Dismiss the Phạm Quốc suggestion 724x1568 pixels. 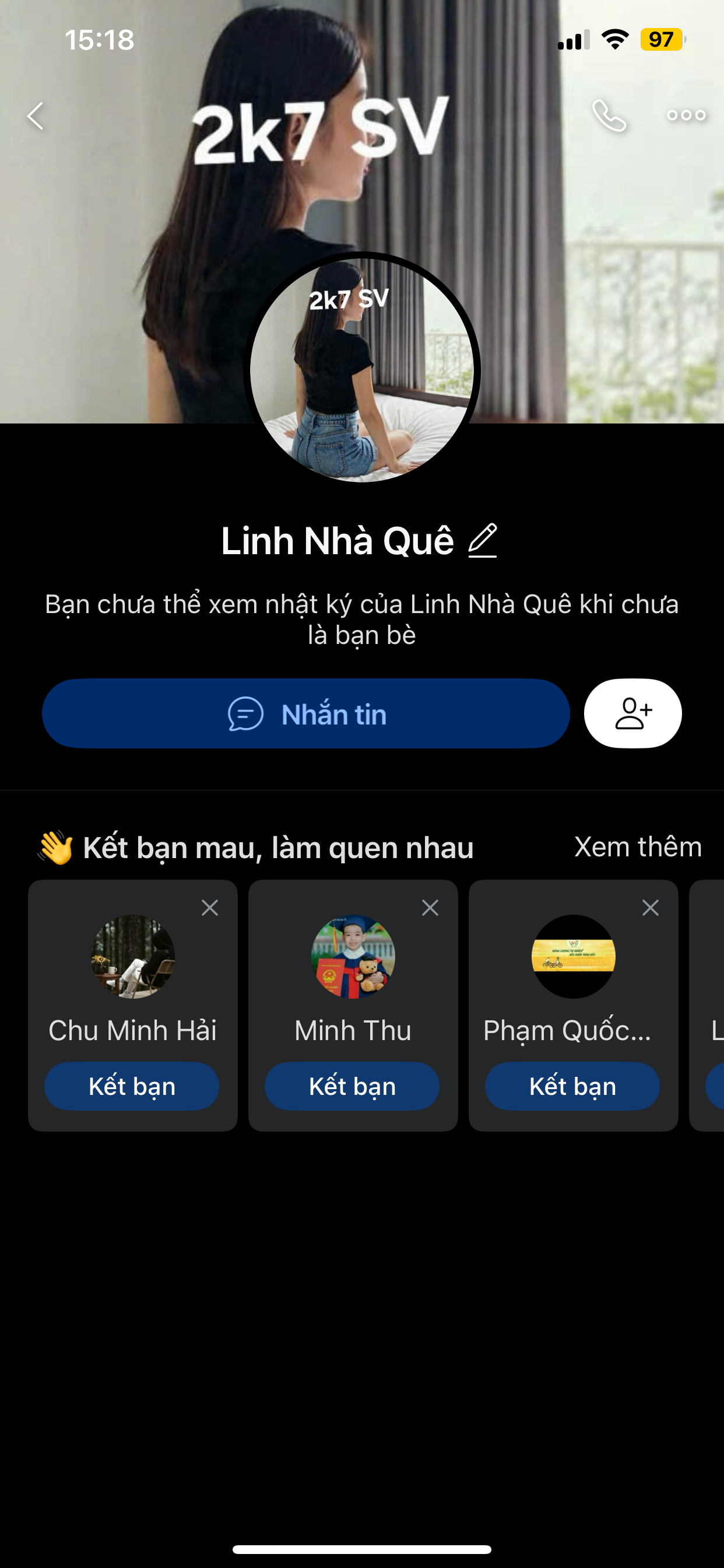pos(651,908)
